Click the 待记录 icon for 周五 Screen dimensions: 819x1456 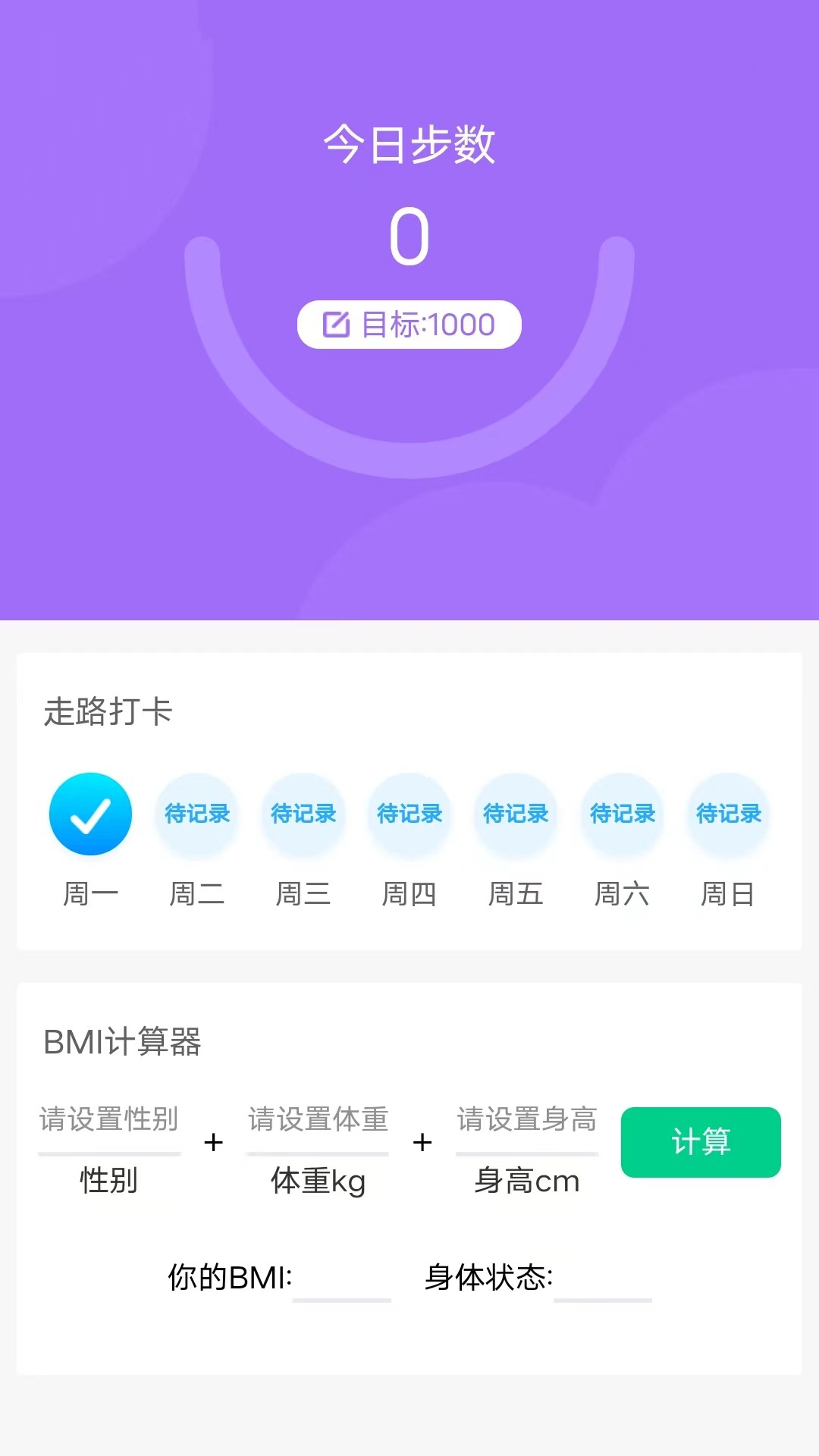point(515,814)
